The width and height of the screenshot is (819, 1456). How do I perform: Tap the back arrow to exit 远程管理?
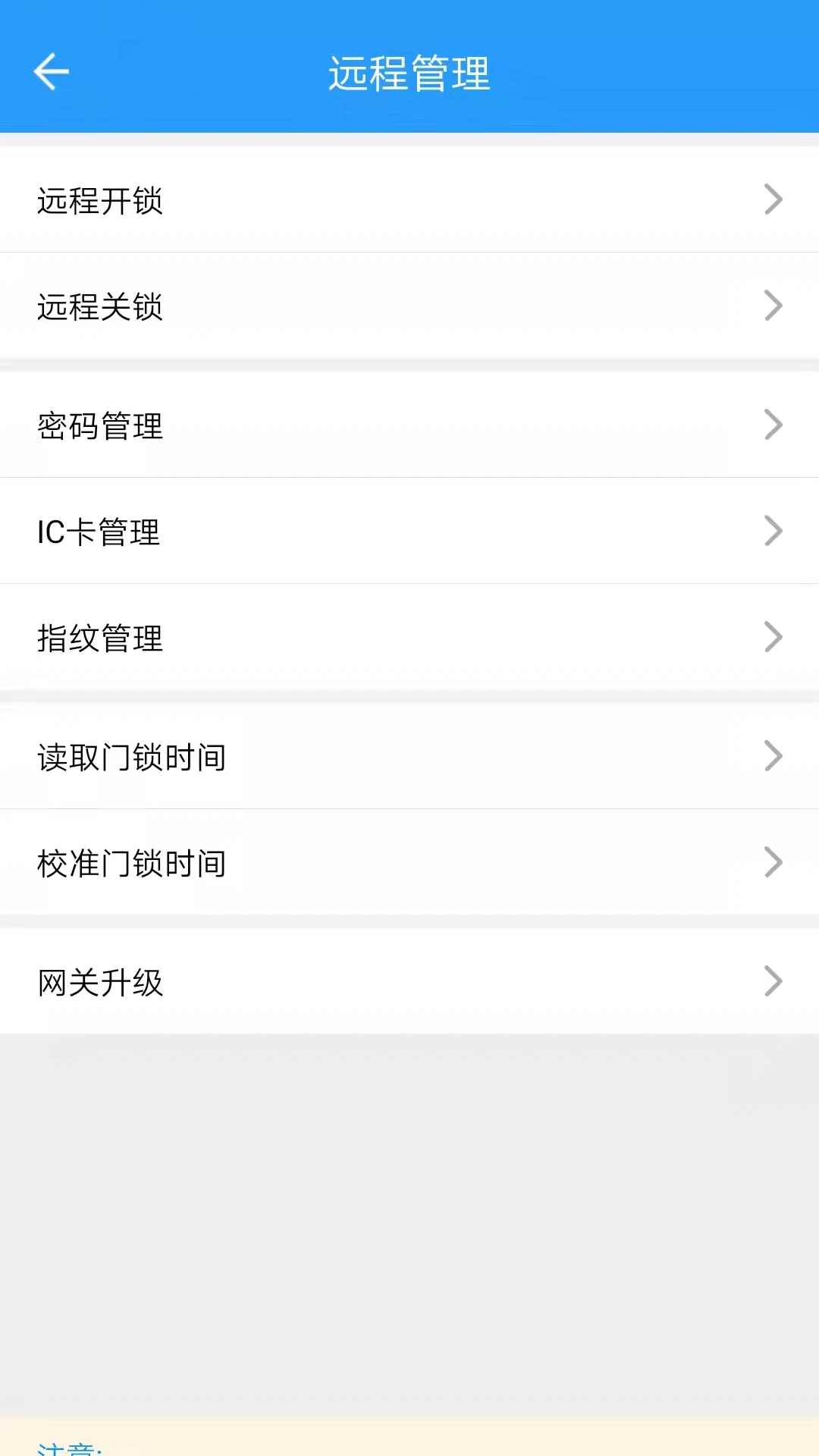coord(50,72)
